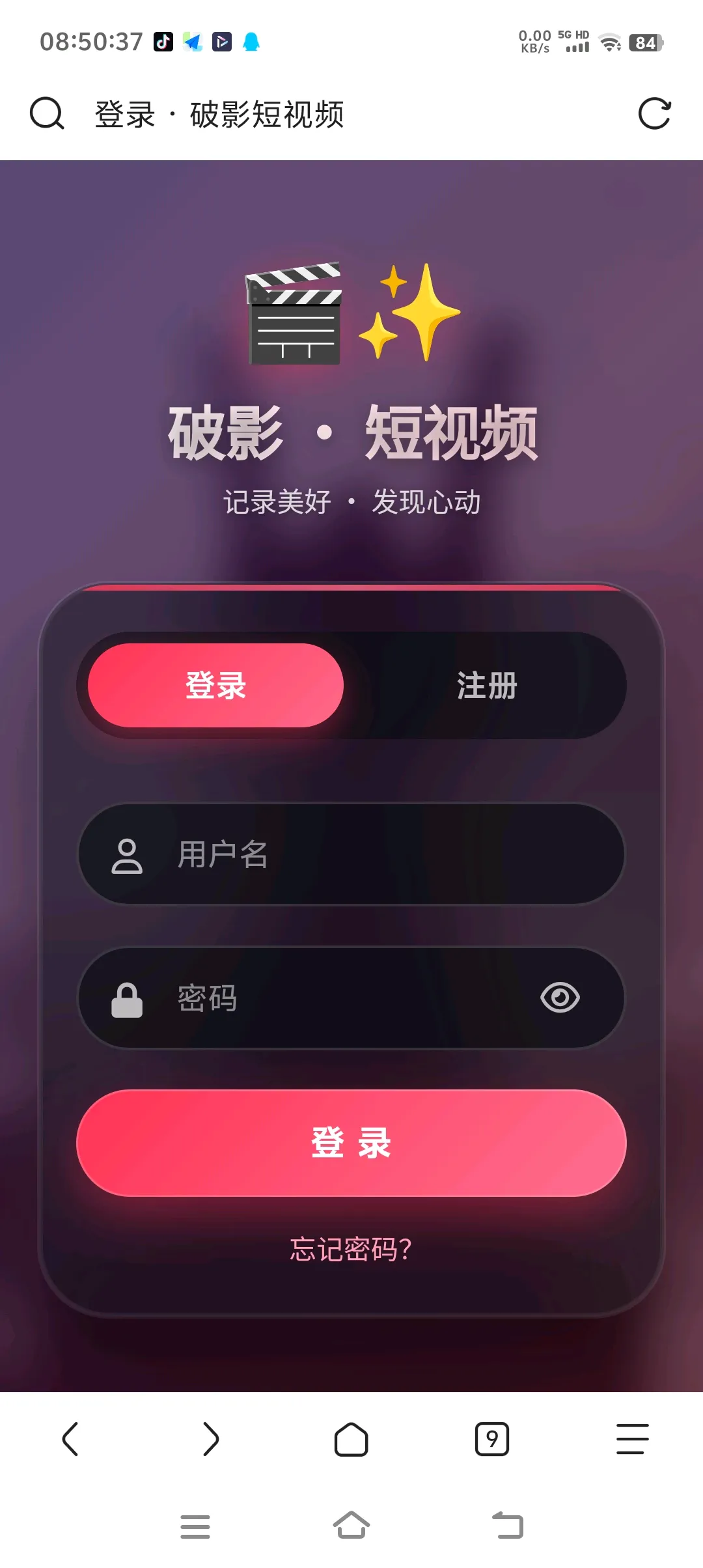The height and width of the screenshot is (1568, 703).
Task: Tap the system back button
Action: (508, 1526)
